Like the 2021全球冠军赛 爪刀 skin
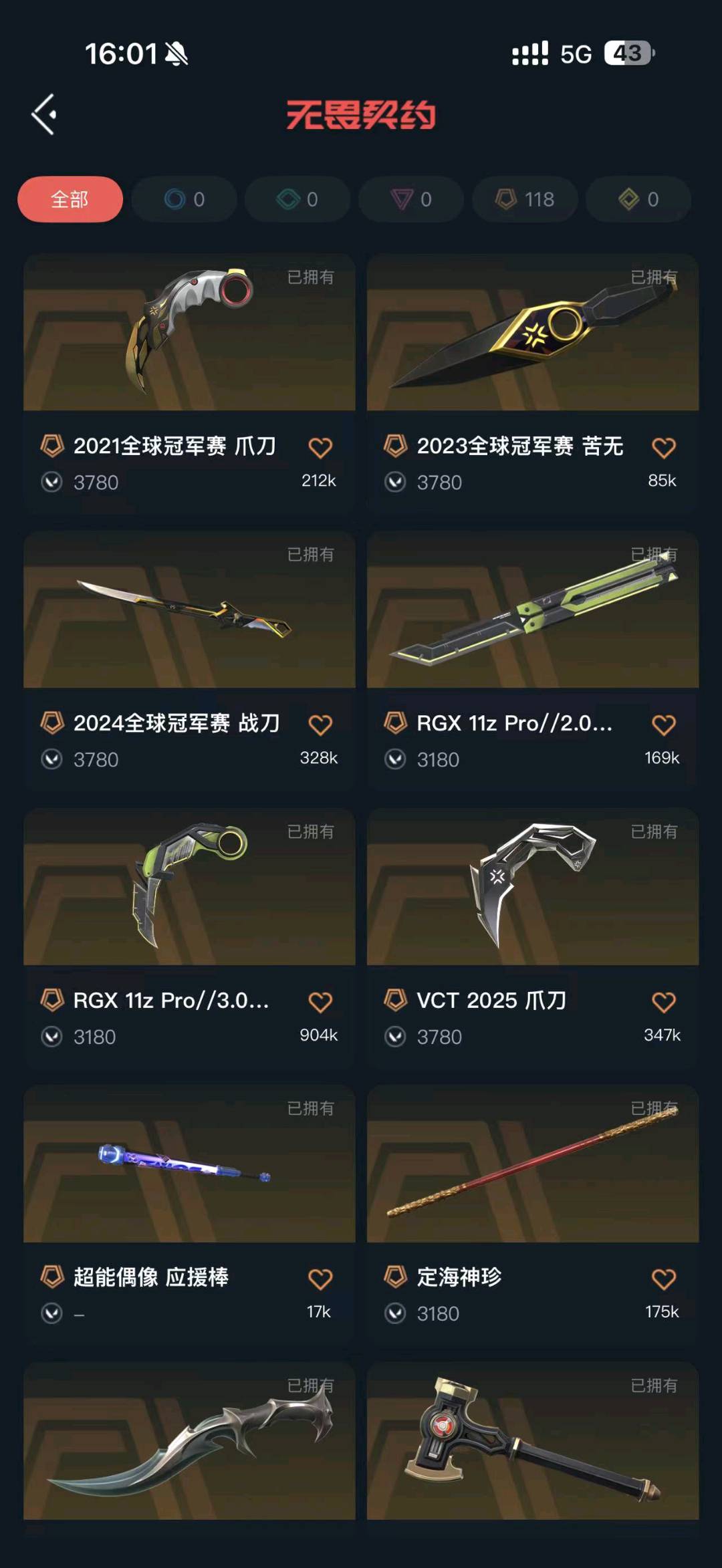 (x=320, y=448)
